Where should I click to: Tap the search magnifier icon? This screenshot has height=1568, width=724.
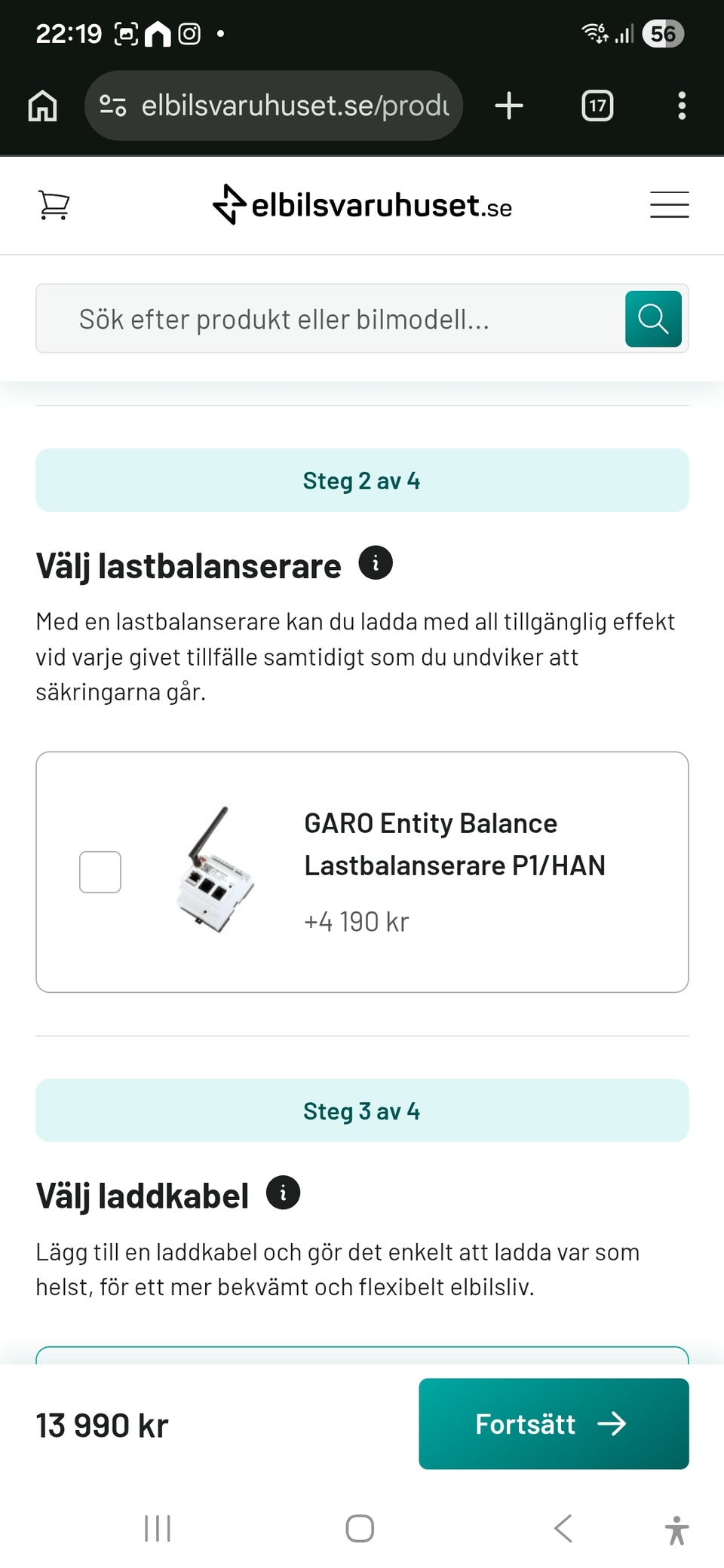pos(652,319)
